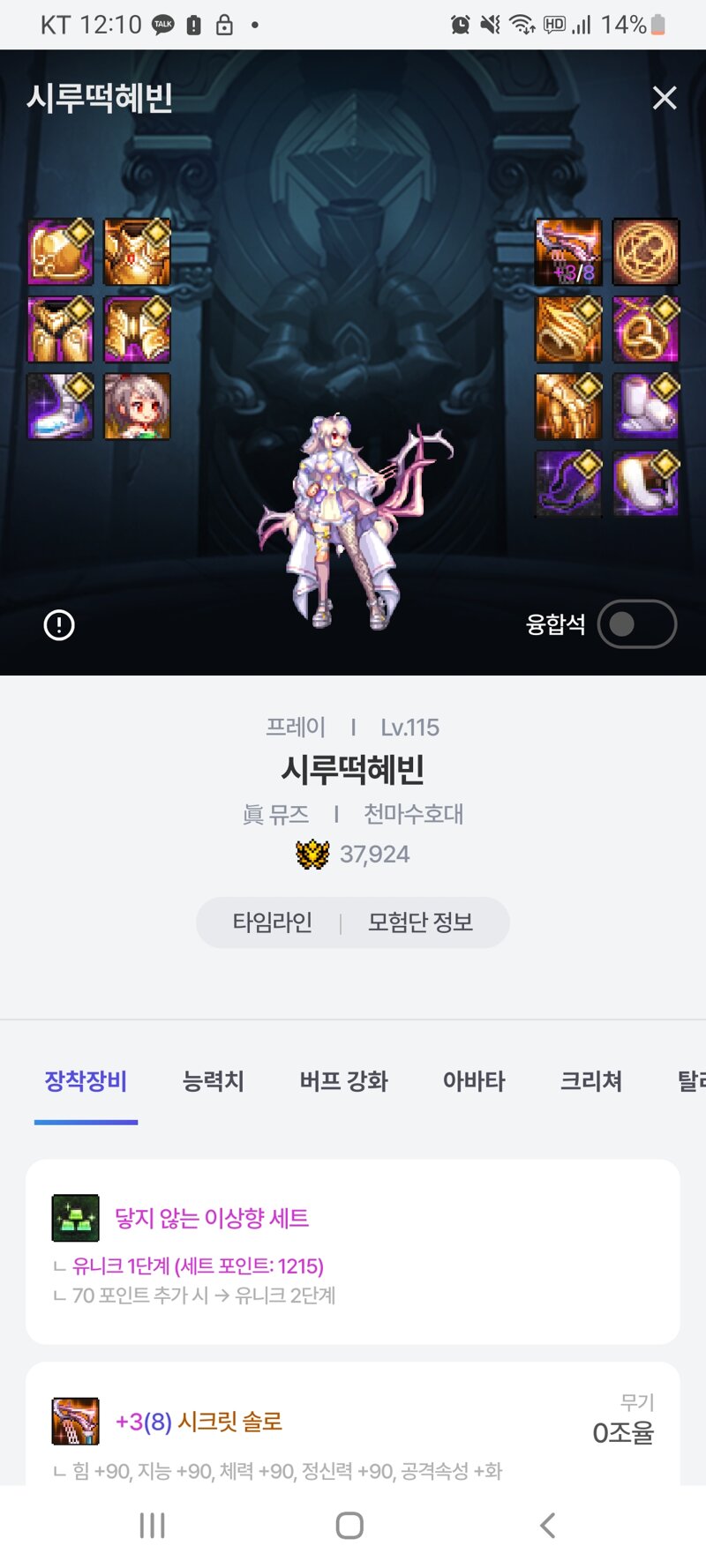Screen dimensions: 706x1568
Task: Open the info exclamation icon
Action: point(59,625)
